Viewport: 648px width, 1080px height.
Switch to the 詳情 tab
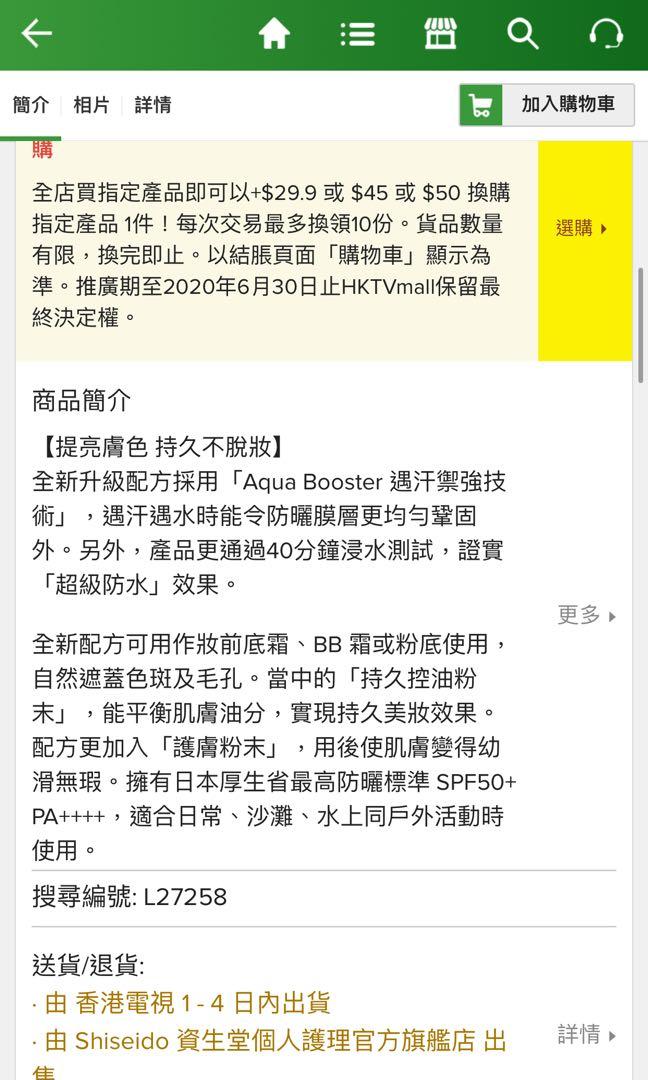tap(152, 105)
